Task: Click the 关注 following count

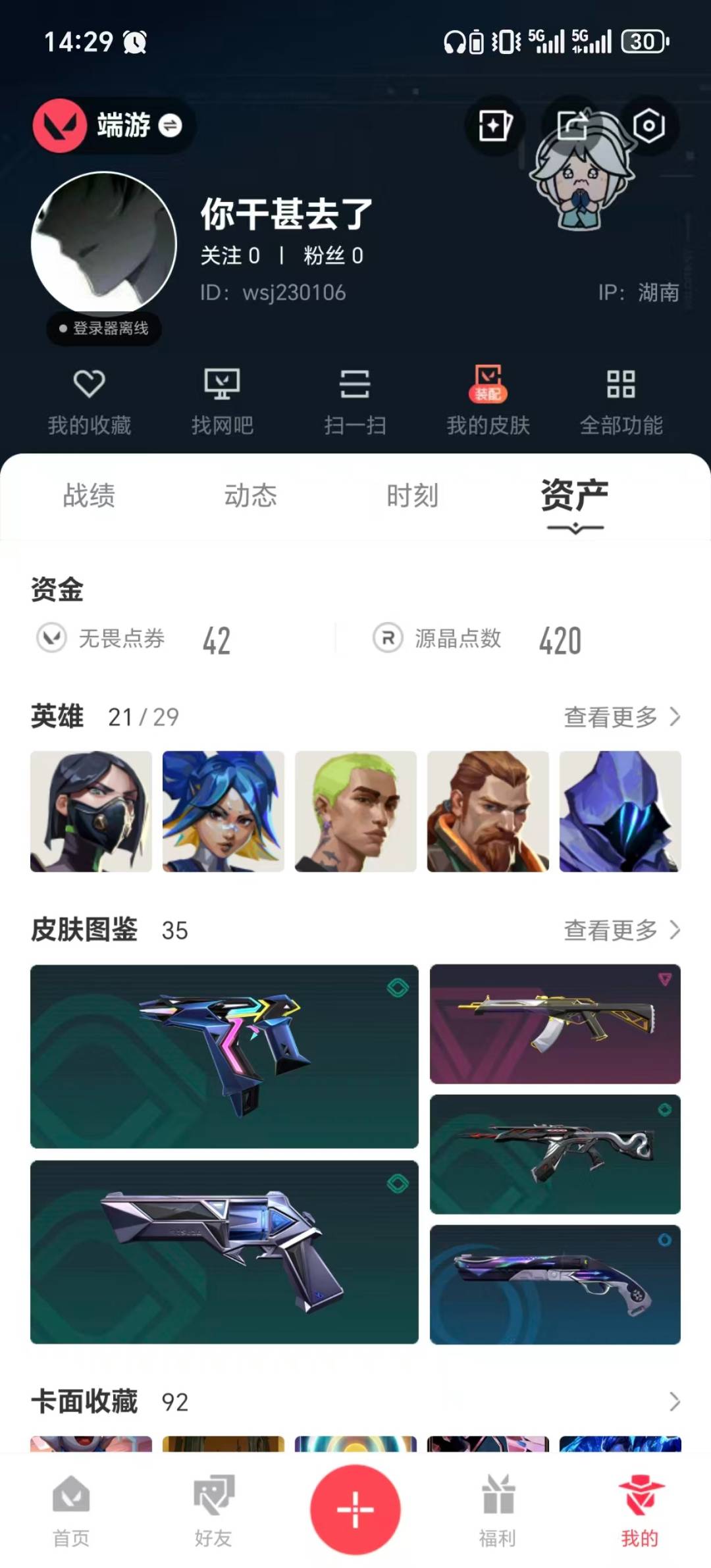Action: 230,256
